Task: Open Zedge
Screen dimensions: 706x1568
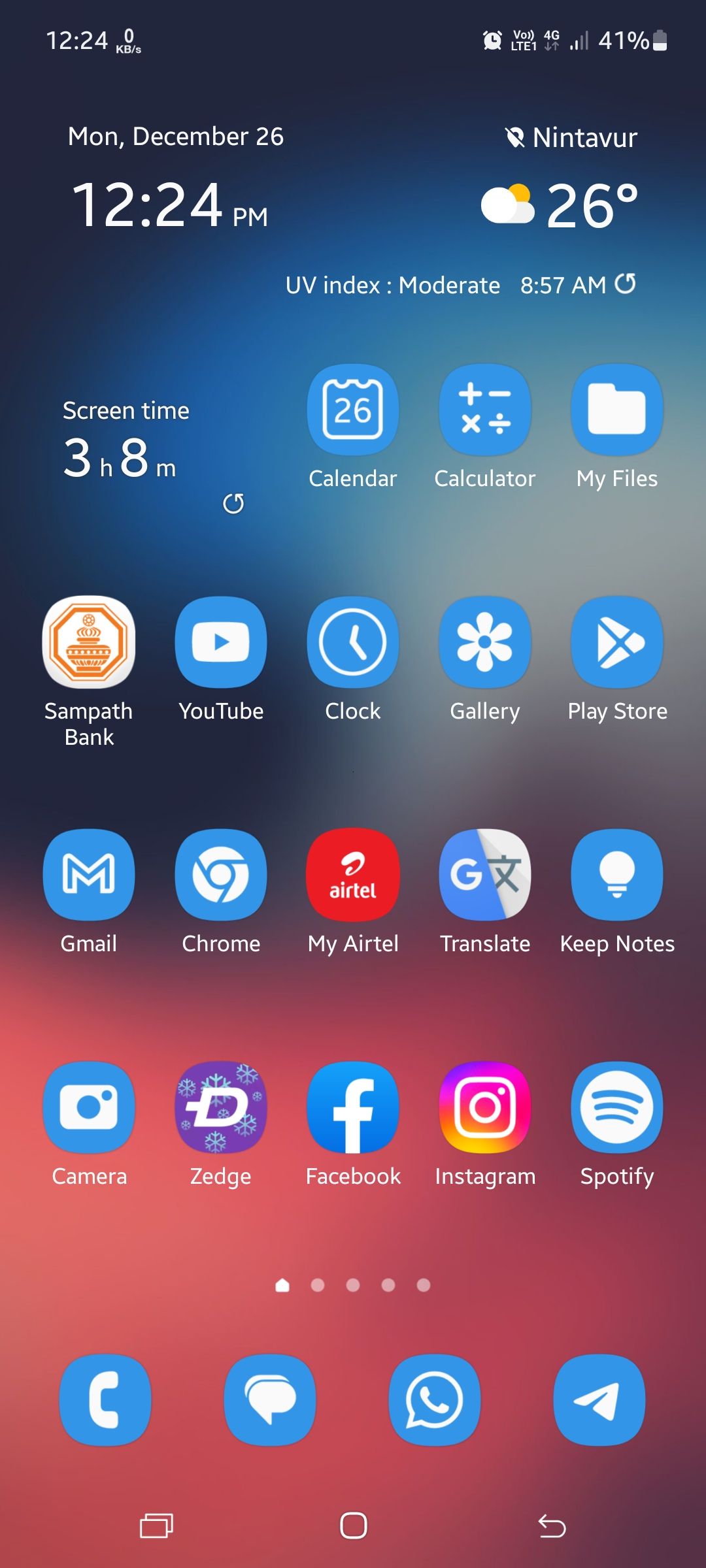Action: coord(221,1107)
